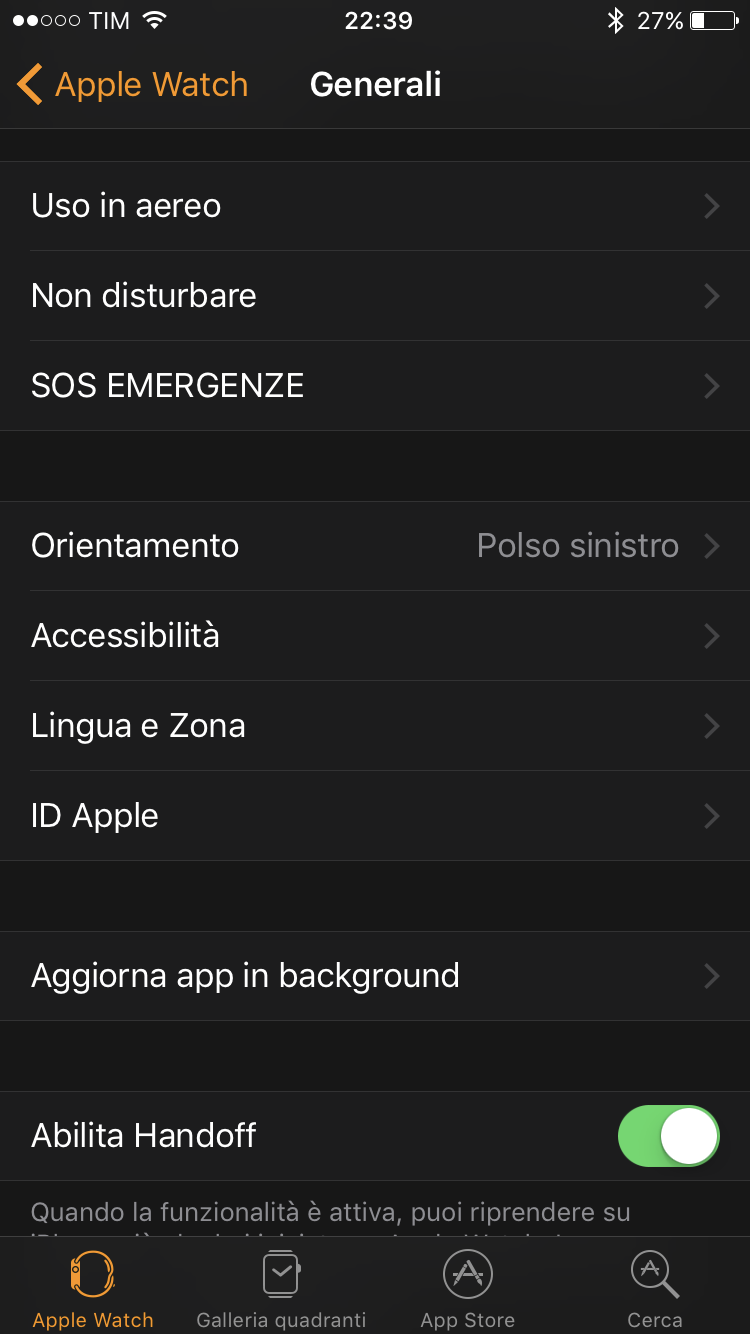Switch to the Cerca tab
750x1334 pixels.
click(655, 1289)
